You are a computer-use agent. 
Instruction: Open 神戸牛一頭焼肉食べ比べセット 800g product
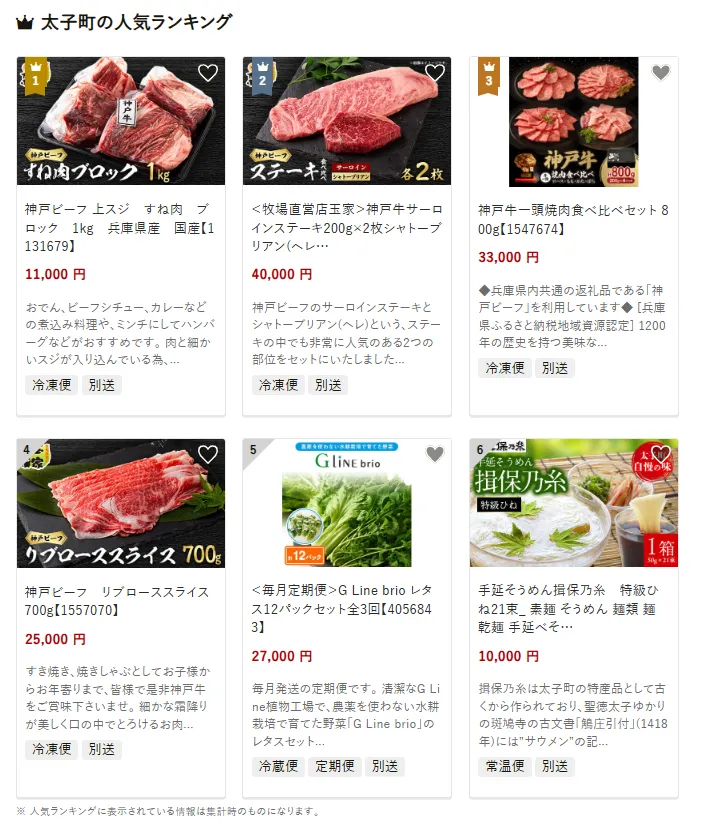point(573,220)
